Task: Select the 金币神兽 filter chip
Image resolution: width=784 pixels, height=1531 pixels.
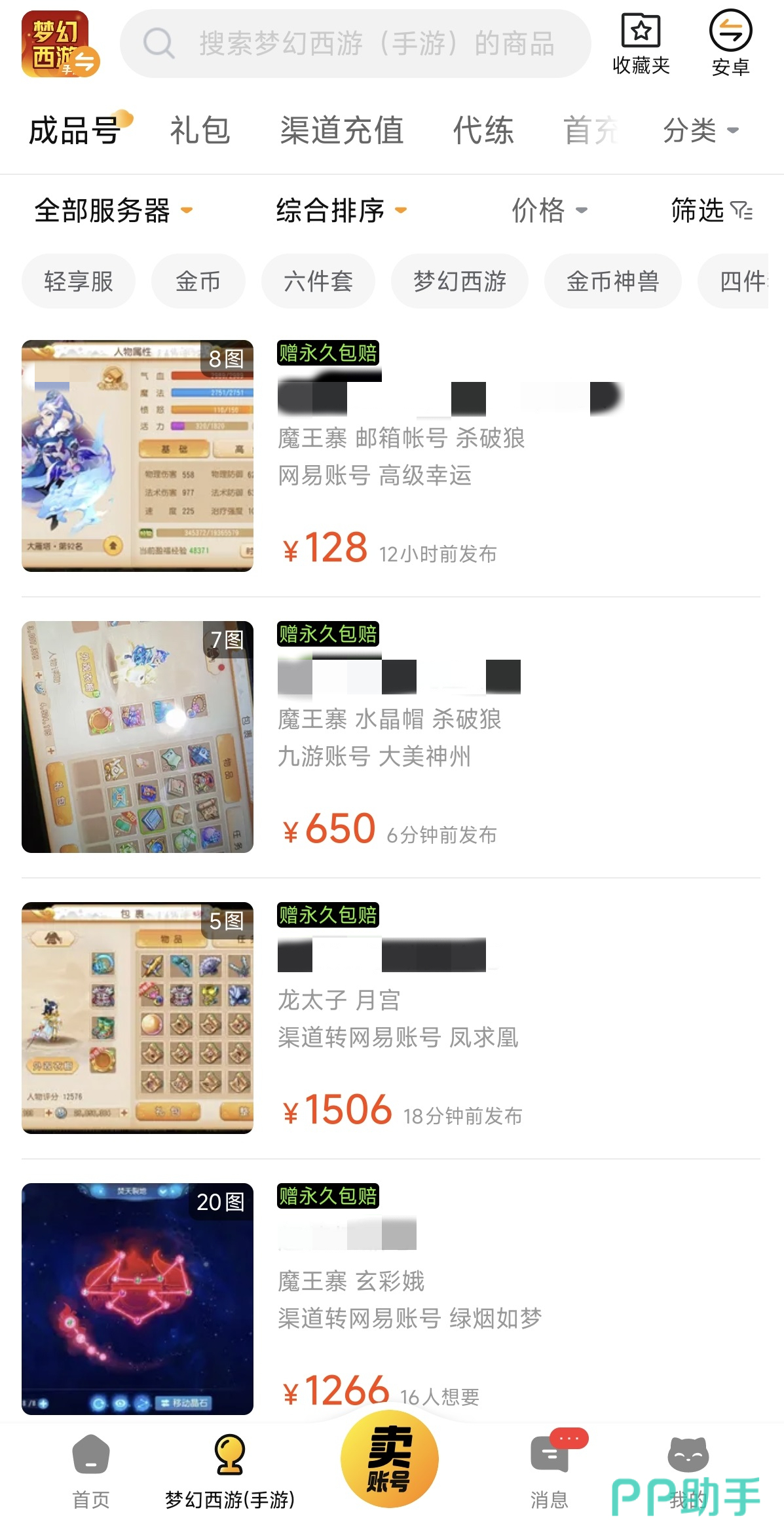Action: click(x=612, y=281)
